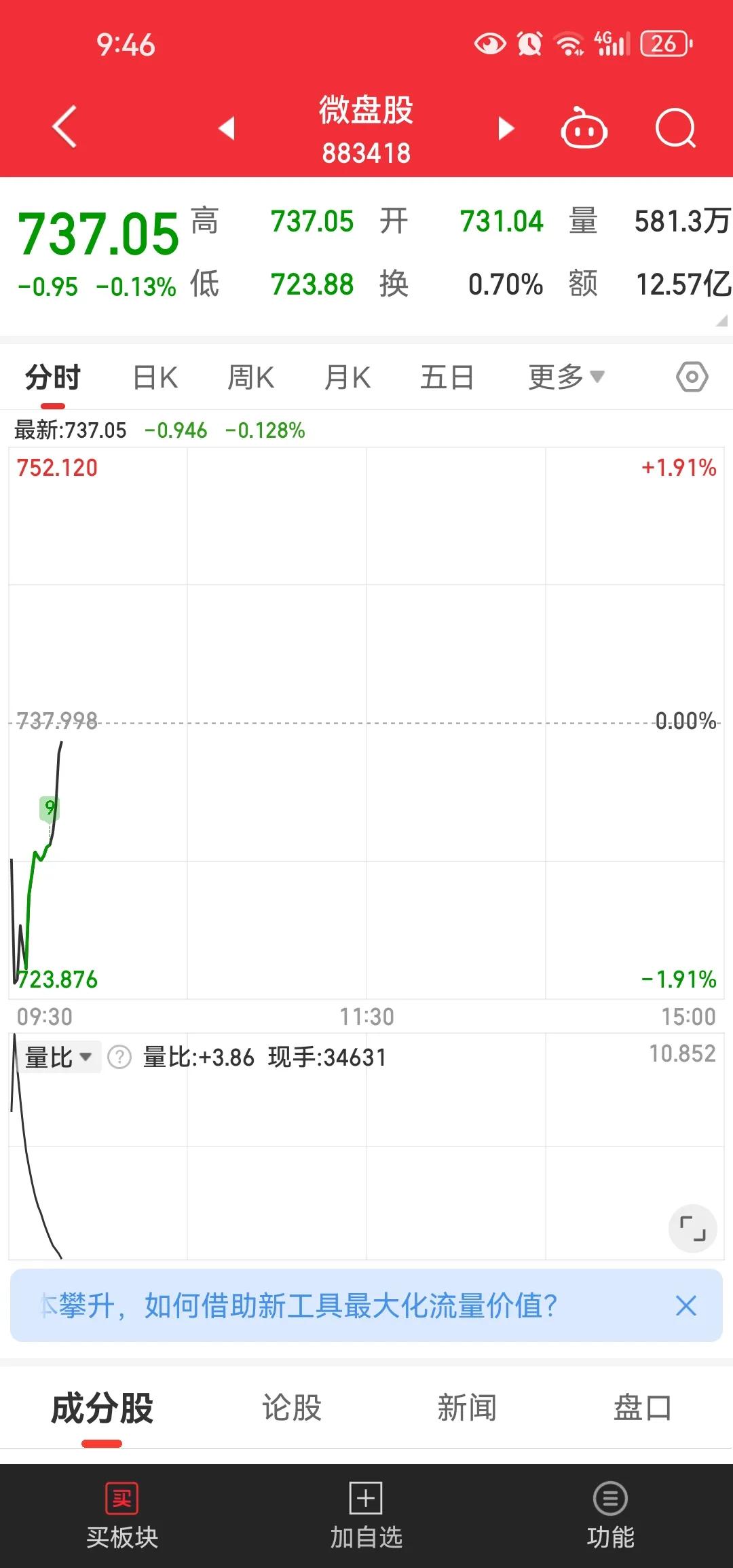The image size is (733, 1568).
Task: Tap the back arrow to exit
Action: [63, 128]
